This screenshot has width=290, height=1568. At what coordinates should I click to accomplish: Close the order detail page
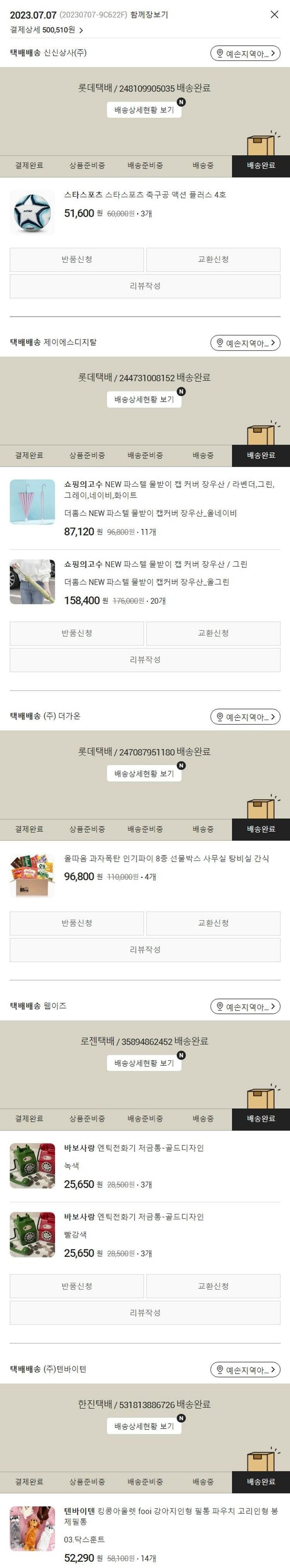coord(274,15)
